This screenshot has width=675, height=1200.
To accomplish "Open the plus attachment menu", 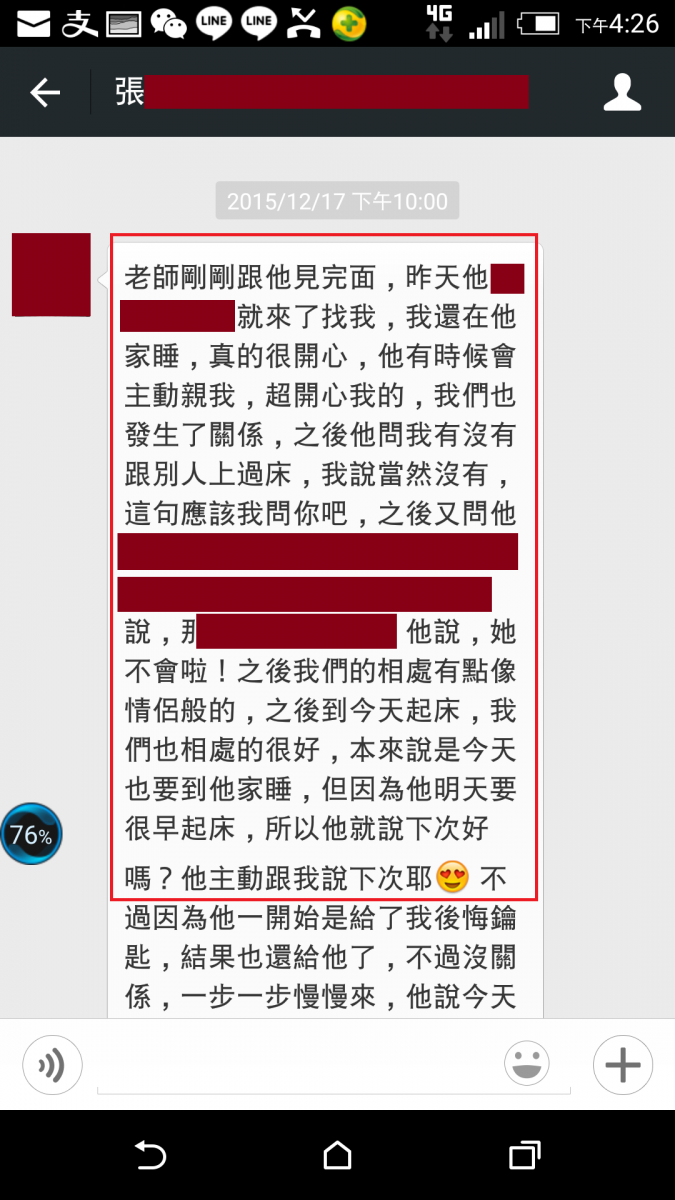I will 622,1062.
